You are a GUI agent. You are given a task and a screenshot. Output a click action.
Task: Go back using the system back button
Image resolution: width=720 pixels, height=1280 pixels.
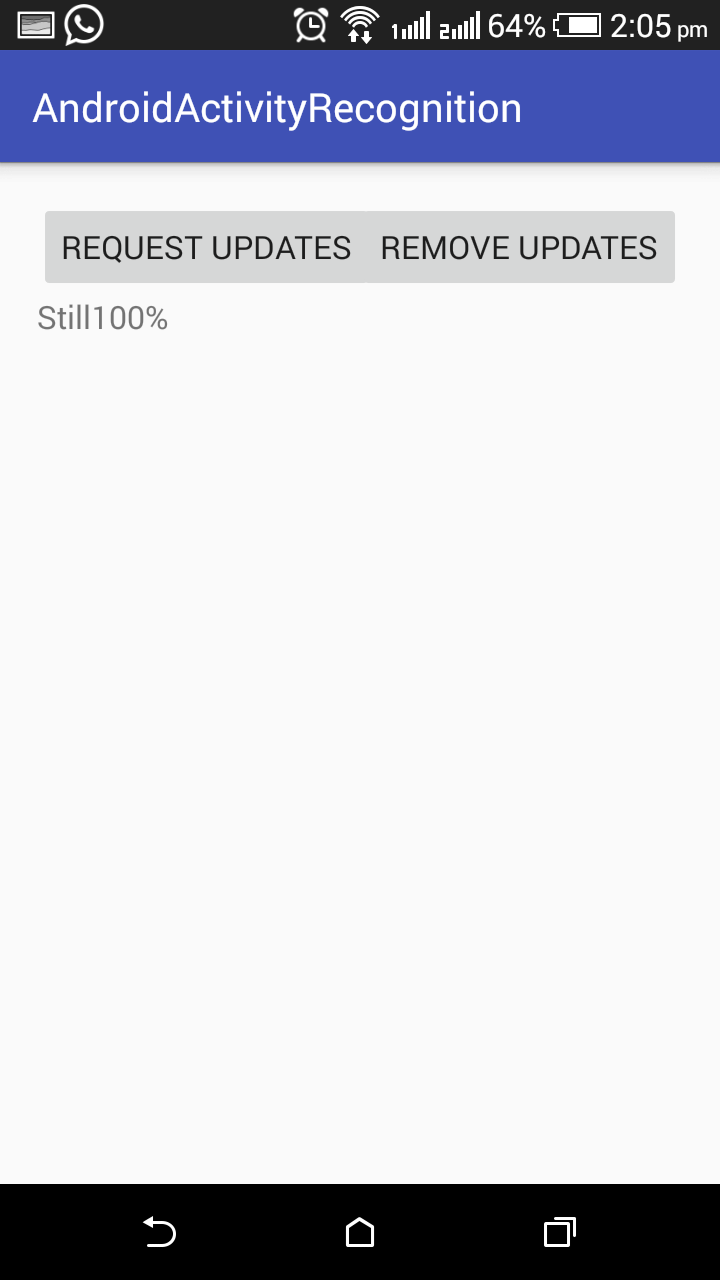pos(160,1232)
